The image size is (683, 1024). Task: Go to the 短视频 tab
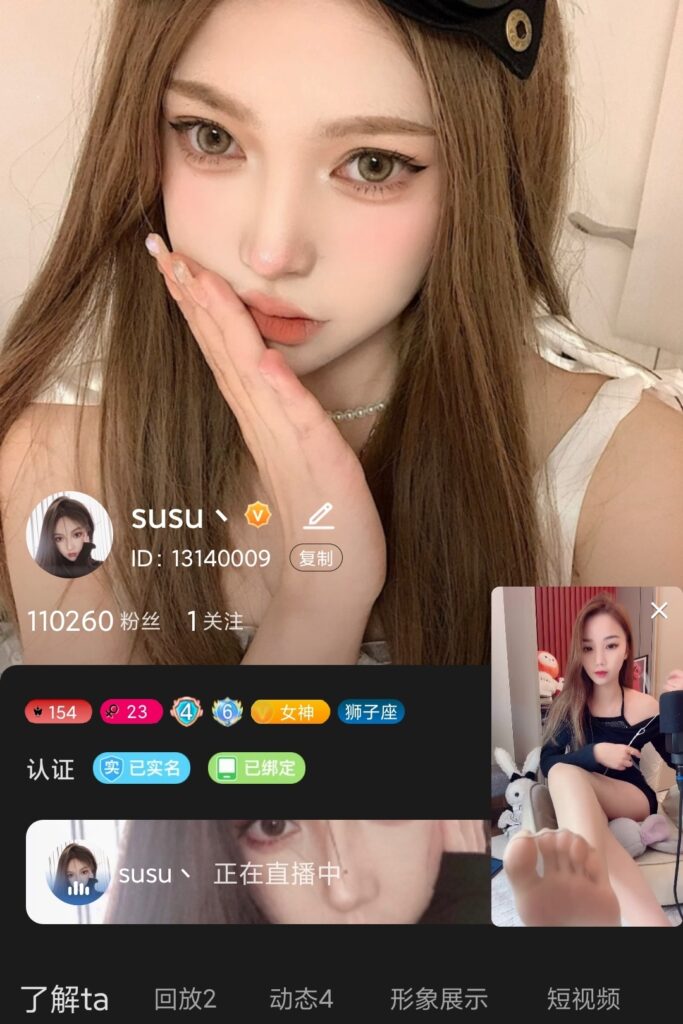click(x=583, y=998)
